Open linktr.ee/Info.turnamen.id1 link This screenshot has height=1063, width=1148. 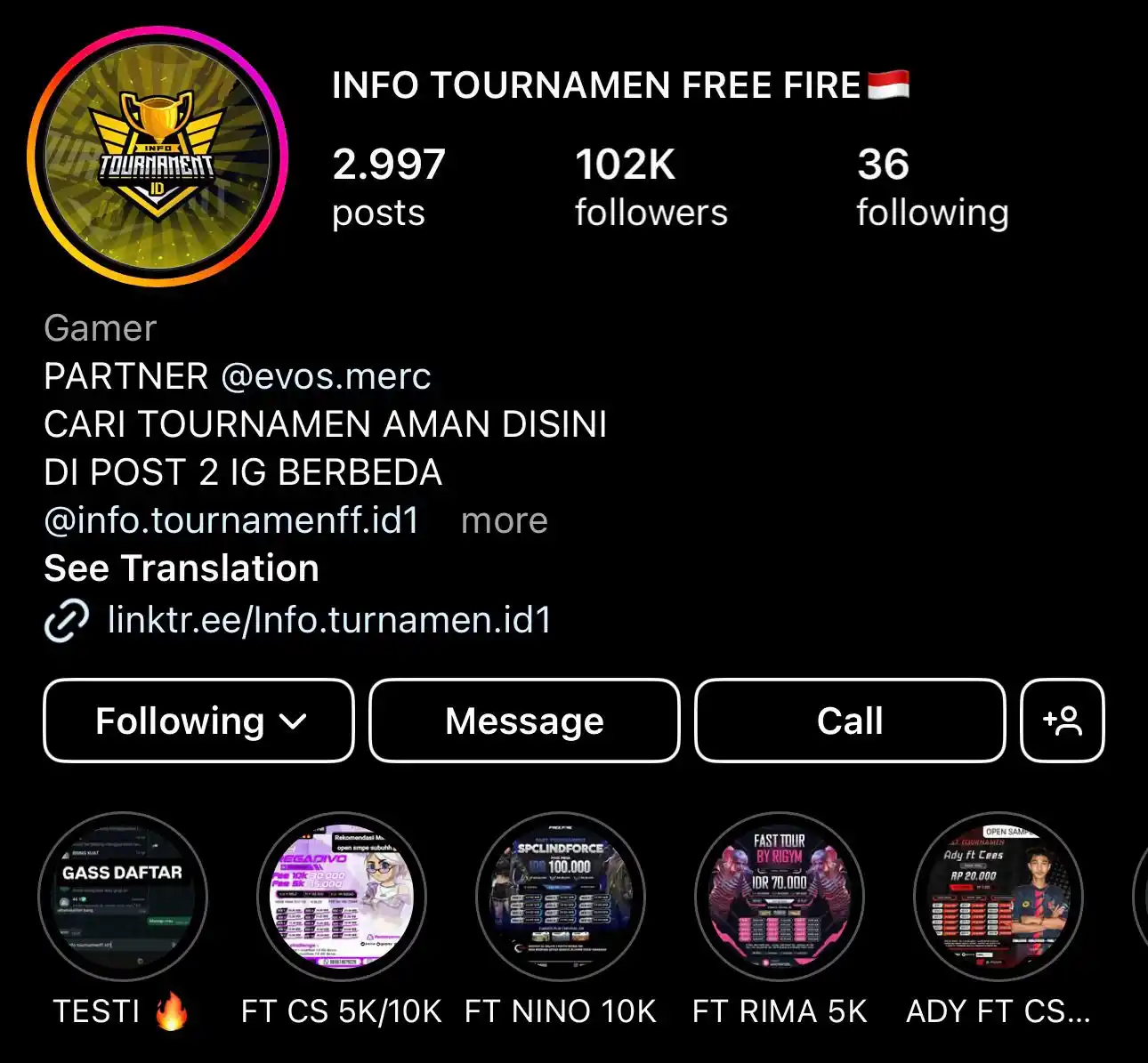pyautogui.click(x=328, y=620)
